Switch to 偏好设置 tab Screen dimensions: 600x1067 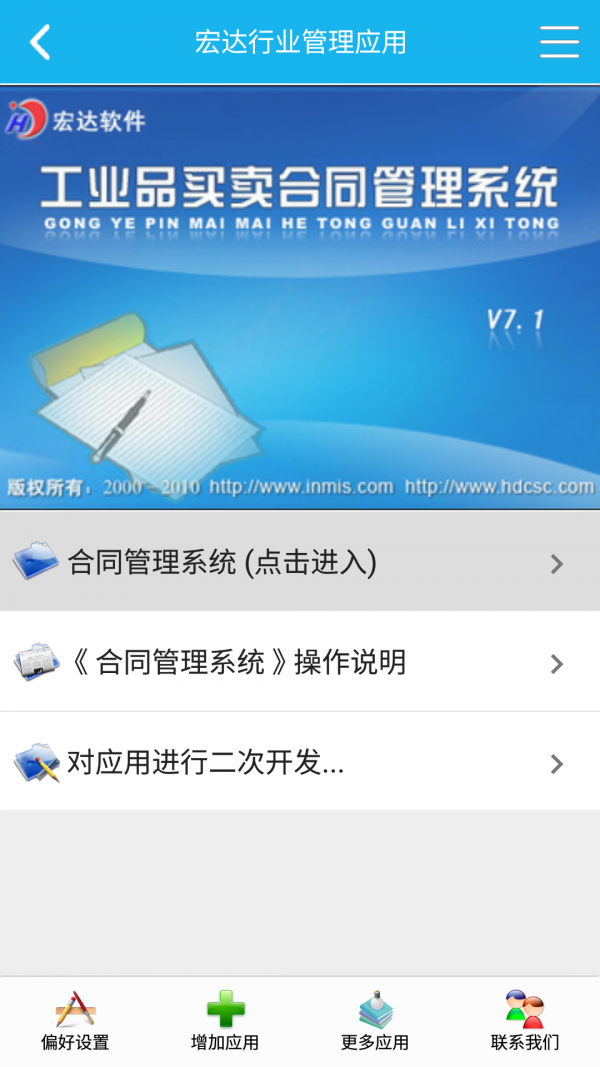tap(75, 1020)
